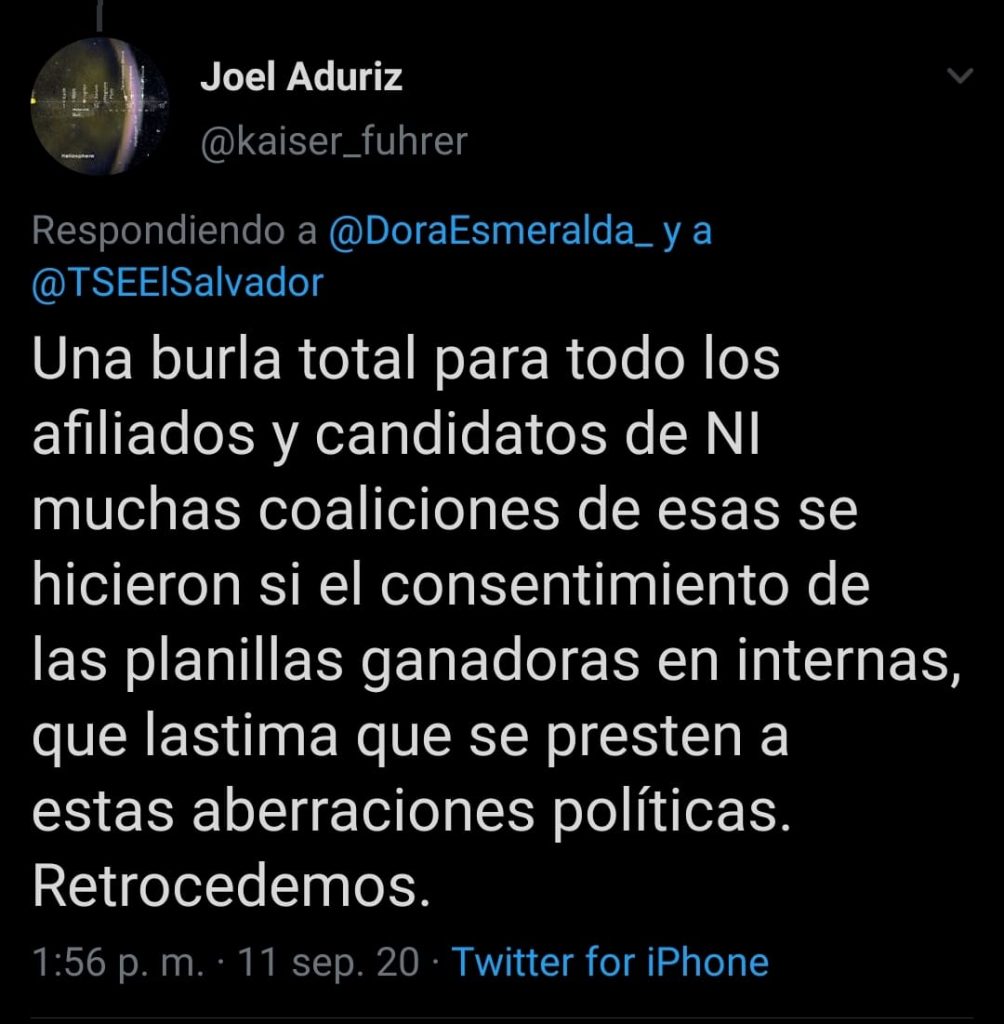Expand the tweet options chevron

click(959, 77)
